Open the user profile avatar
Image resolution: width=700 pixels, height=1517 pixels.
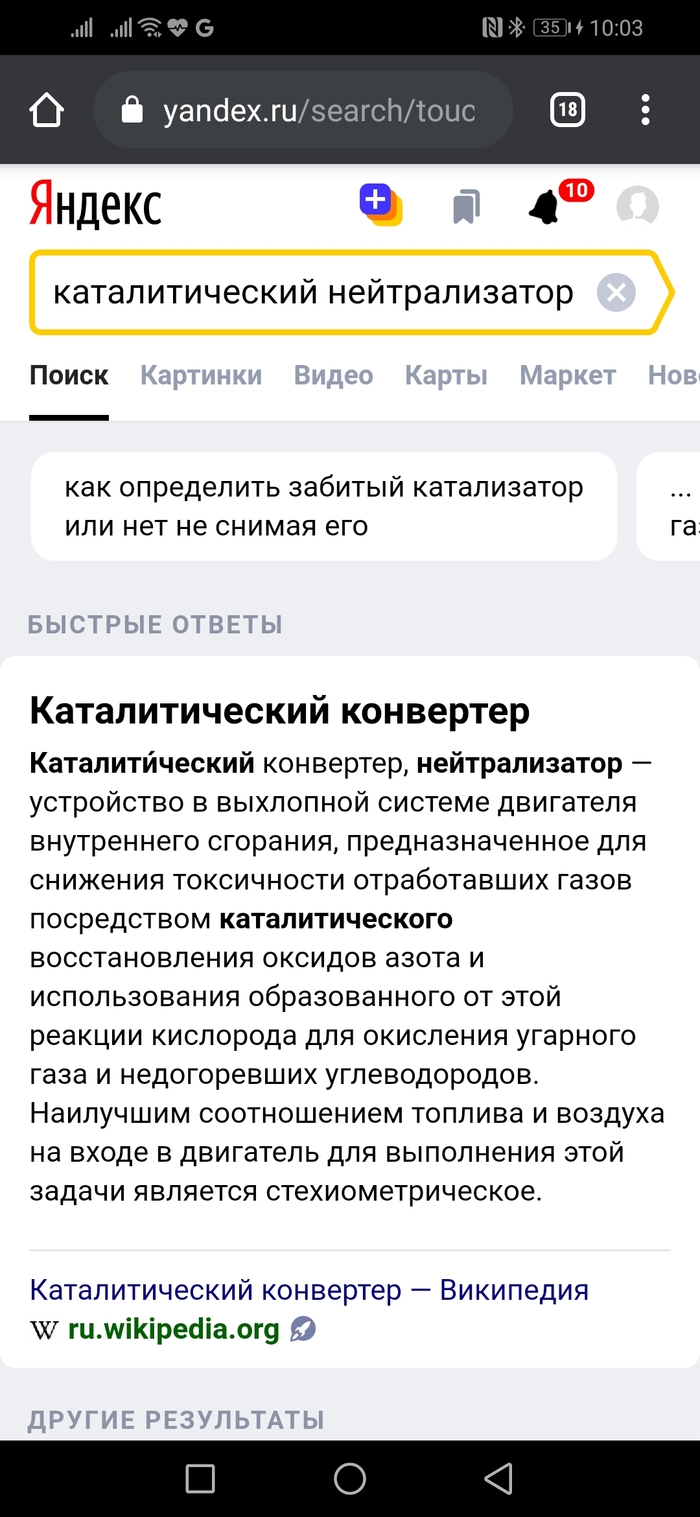pos(637,206)
